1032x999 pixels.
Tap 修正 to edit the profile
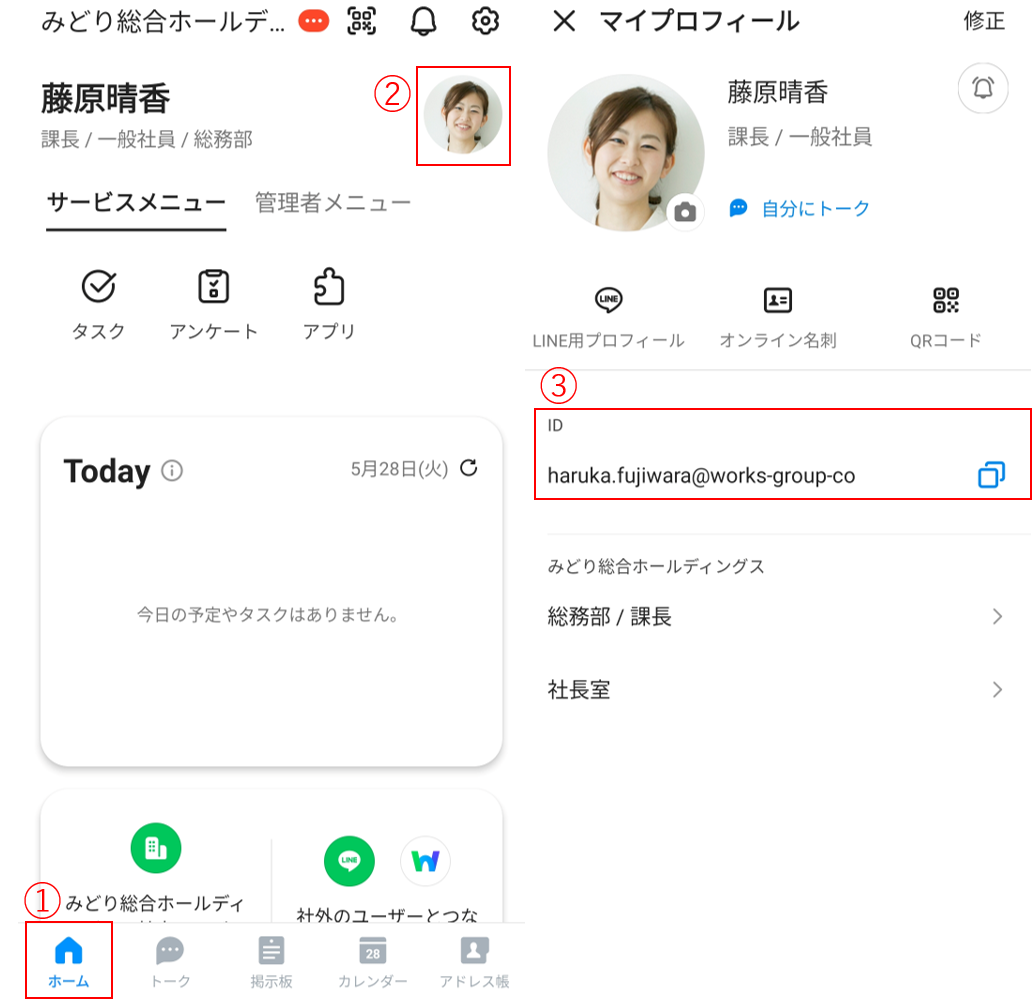[x=984, y=21]
